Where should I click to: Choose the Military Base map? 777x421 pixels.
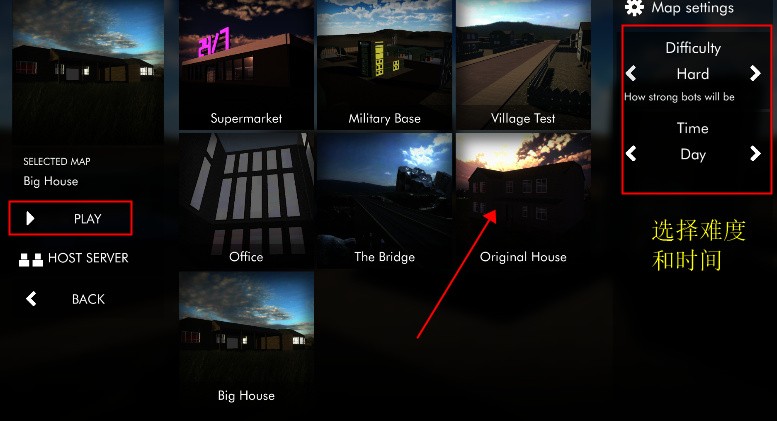384,65
